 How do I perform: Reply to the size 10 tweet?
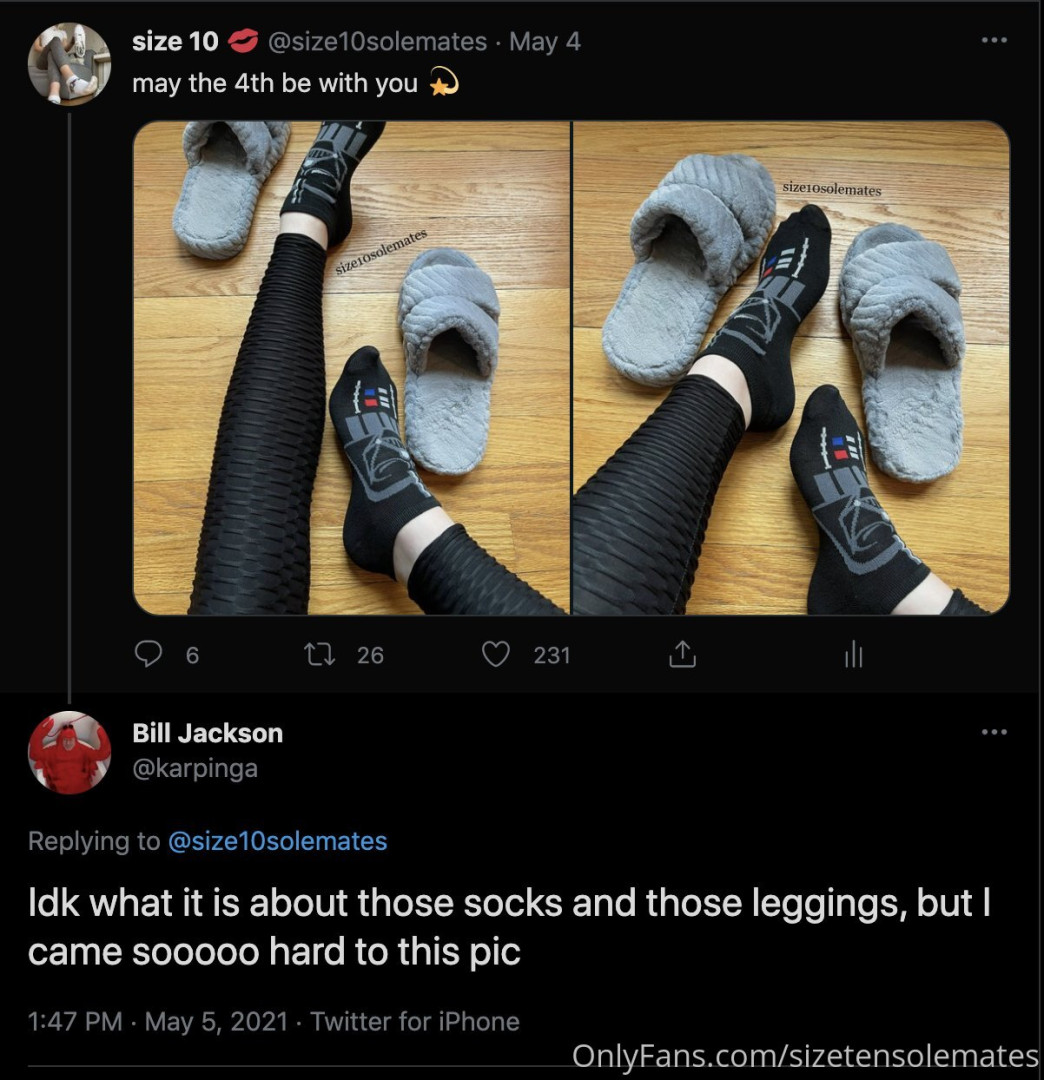[x=149, y=655]
